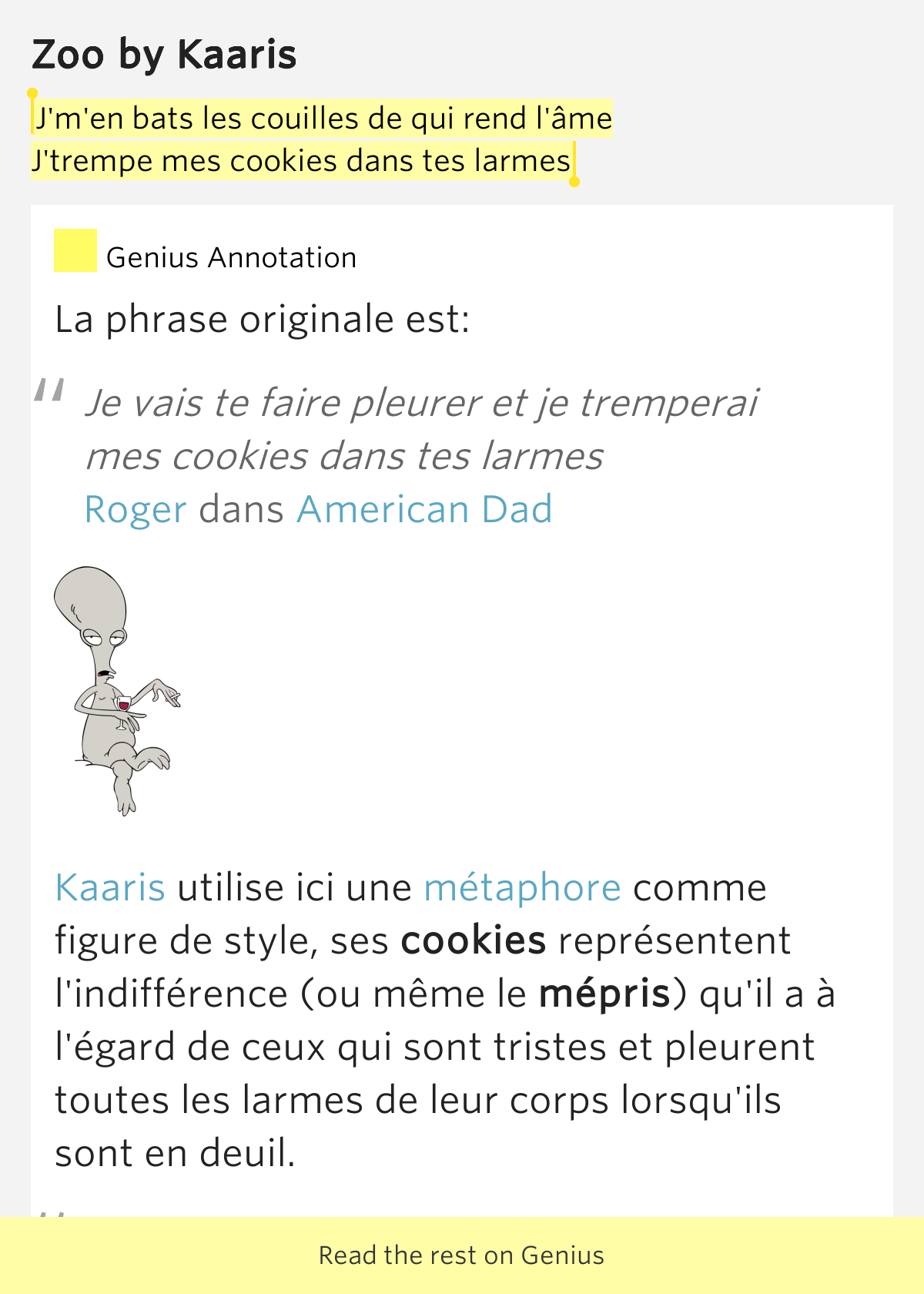Open the Roger link
The image size is (924, 1294).
pos(136,510)
